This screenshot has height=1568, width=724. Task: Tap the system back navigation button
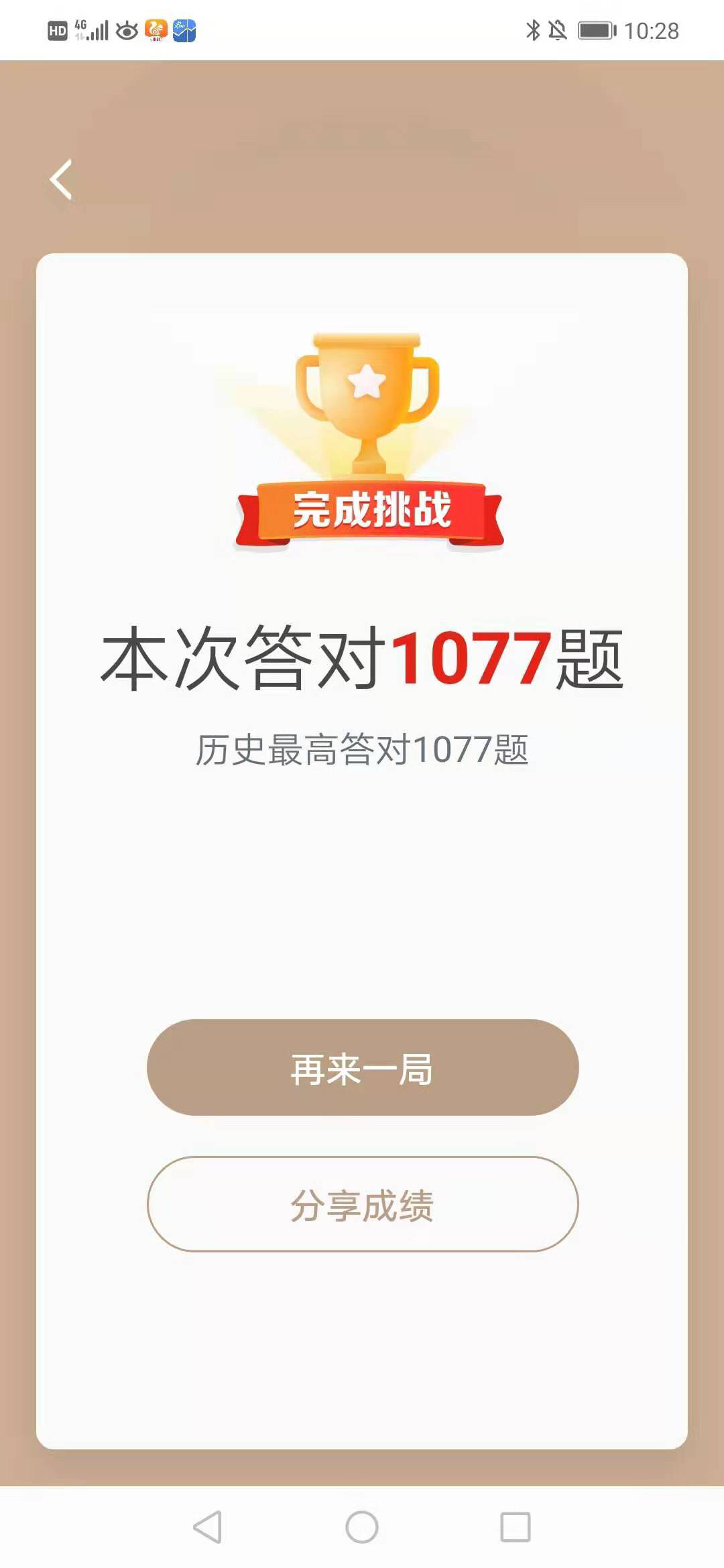click(207, 1527)
